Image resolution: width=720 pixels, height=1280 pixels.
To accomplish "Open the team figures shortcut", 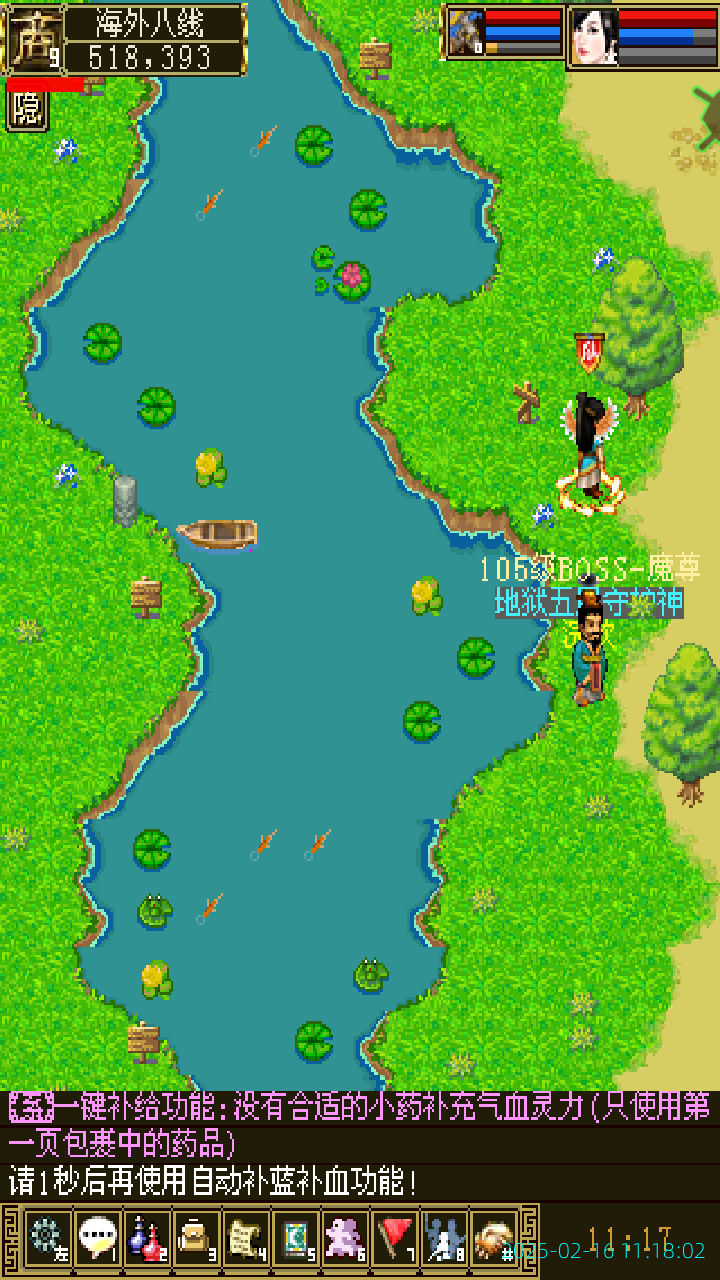I will [444, 1238].
